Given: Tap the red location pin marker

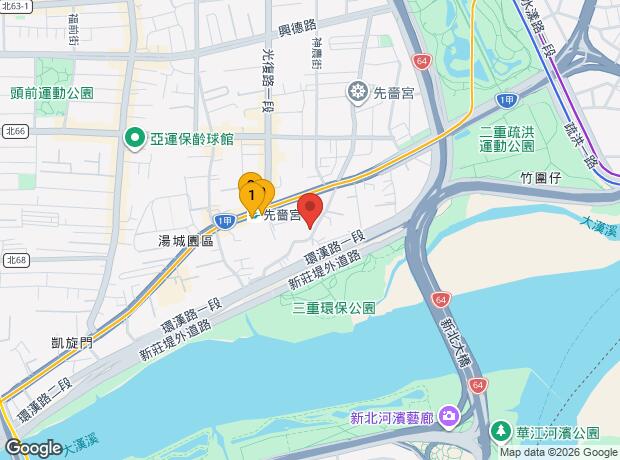Looking at the screenshot, I should click(310, 210).
